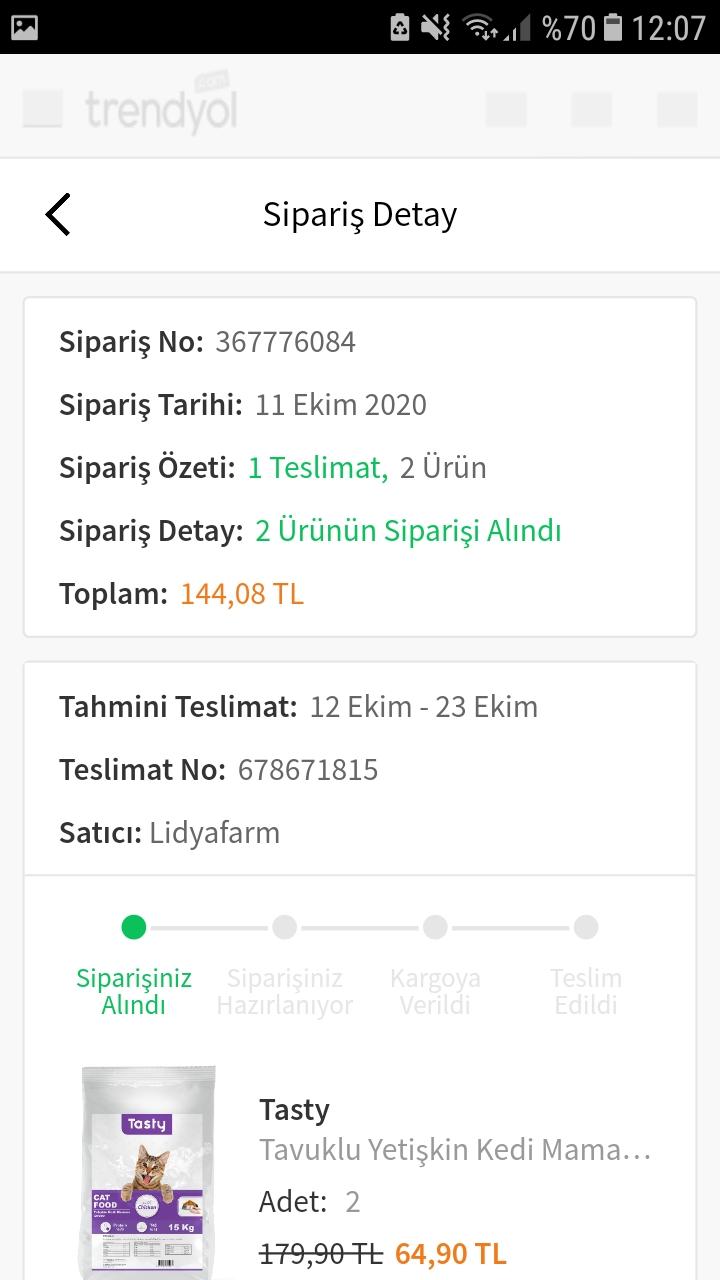
Task: Go back from Sipariş Detay
Action: [x=58, y=214]
